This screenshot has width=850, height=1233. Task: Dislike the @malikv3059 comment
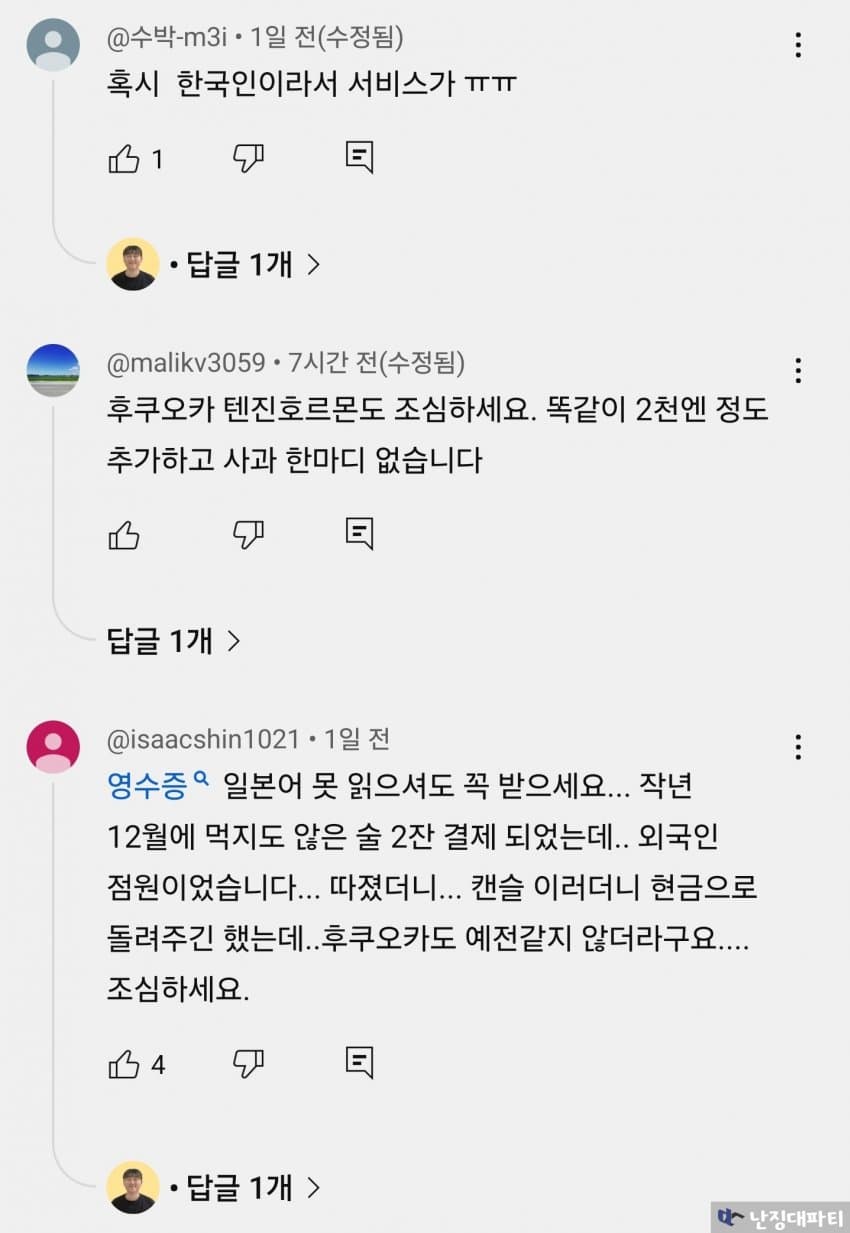coord(248,535)
